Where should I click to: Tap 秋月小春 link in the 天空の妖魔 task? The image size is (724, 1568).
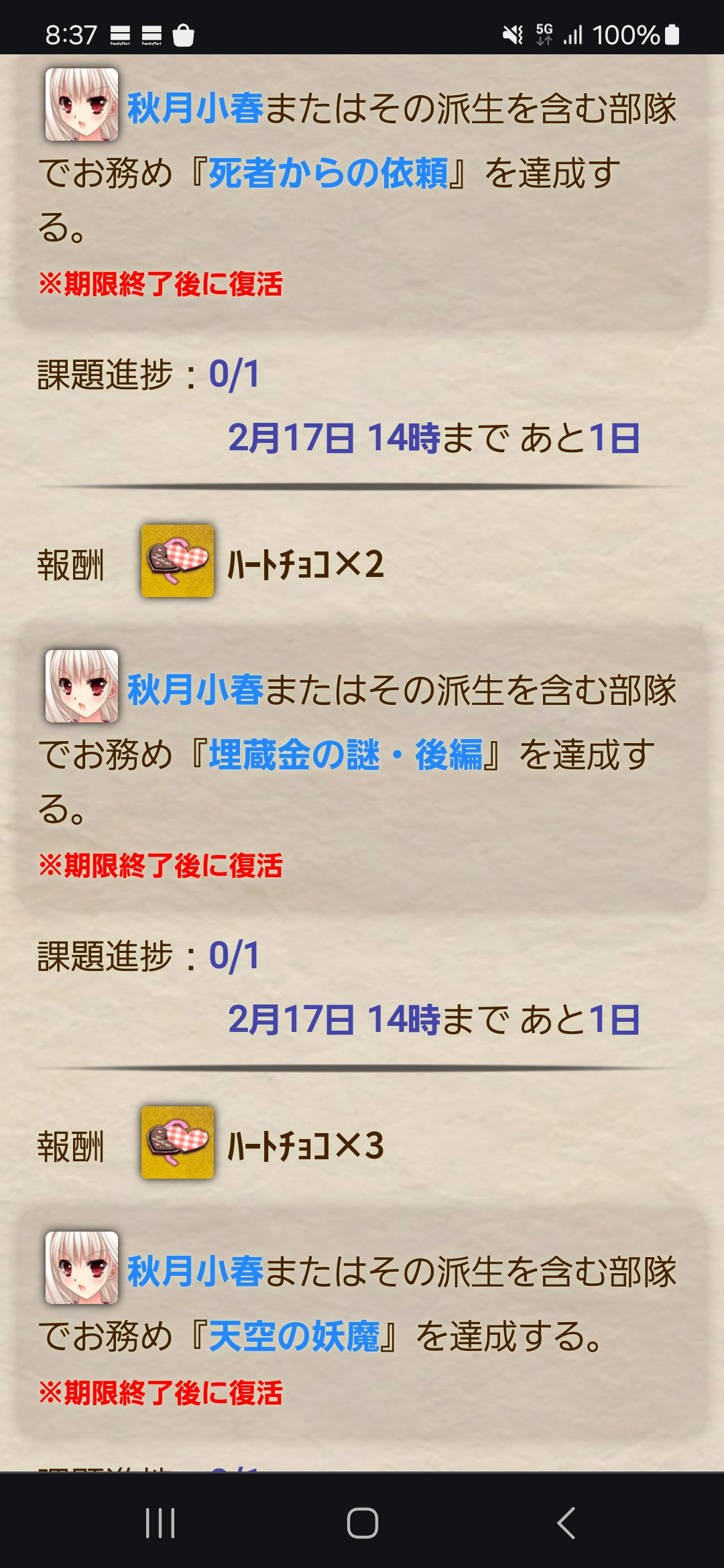195,1272
